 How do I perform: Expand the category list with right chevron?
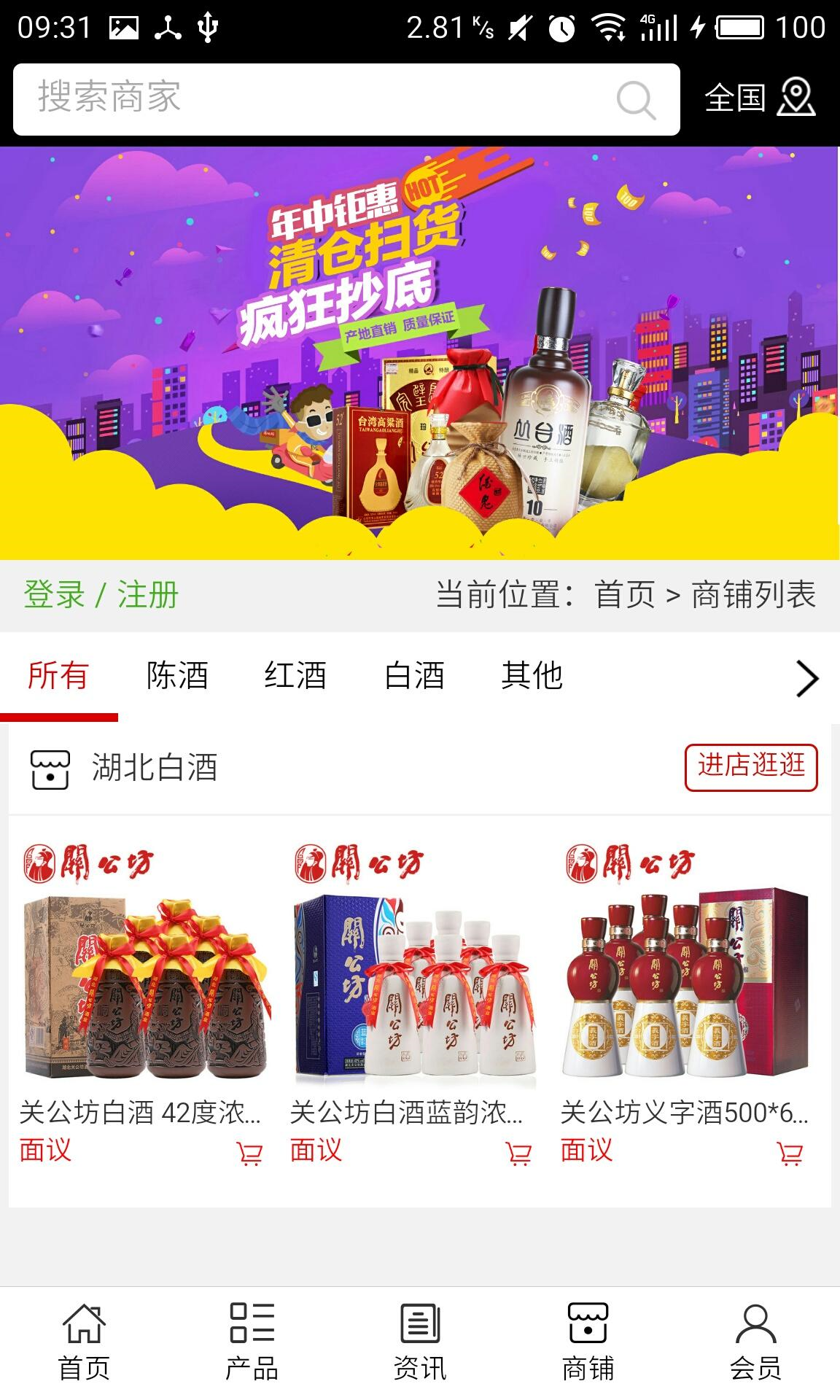808,678
